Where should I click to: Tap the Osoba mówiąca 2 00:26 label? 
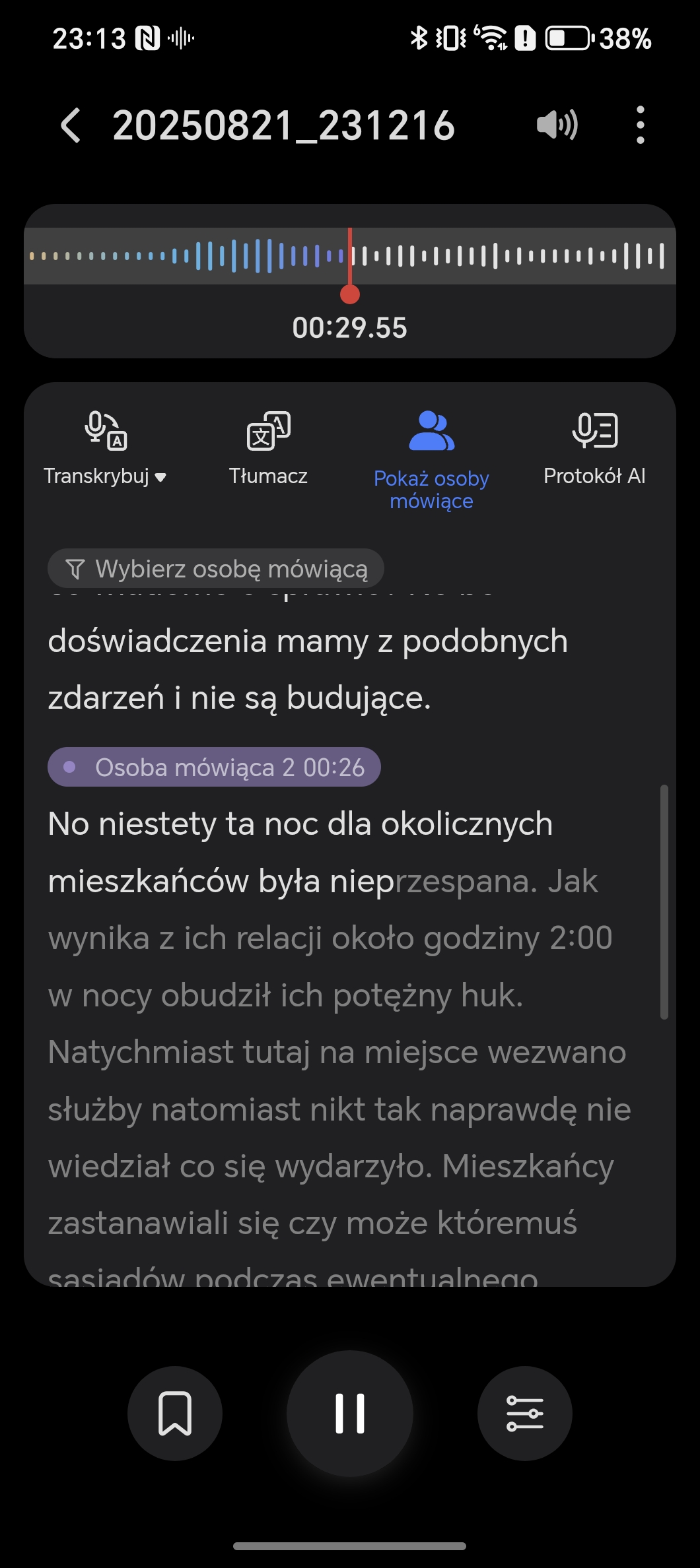(214, 767)
